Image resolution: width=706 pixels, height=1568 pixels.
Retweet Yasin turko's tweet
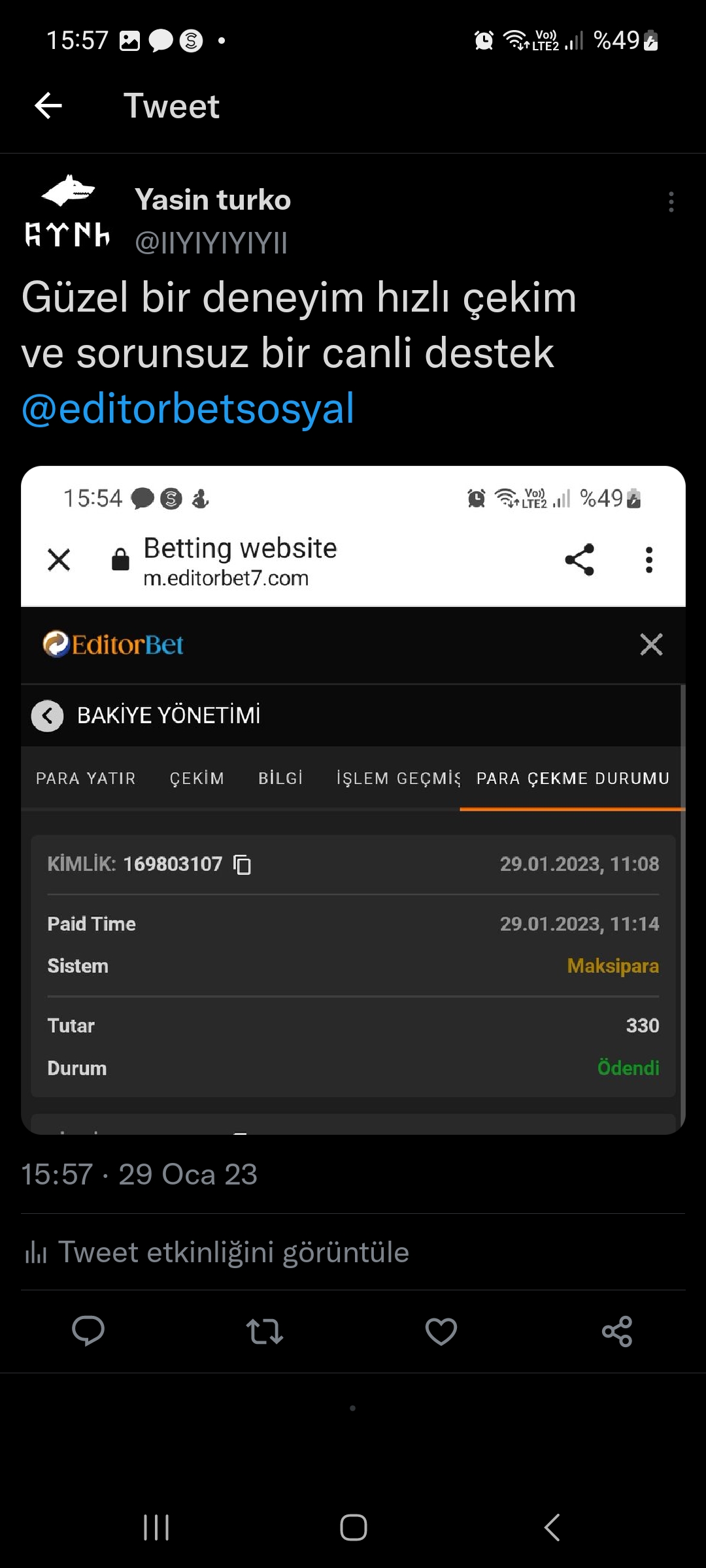pos(265,1331)
